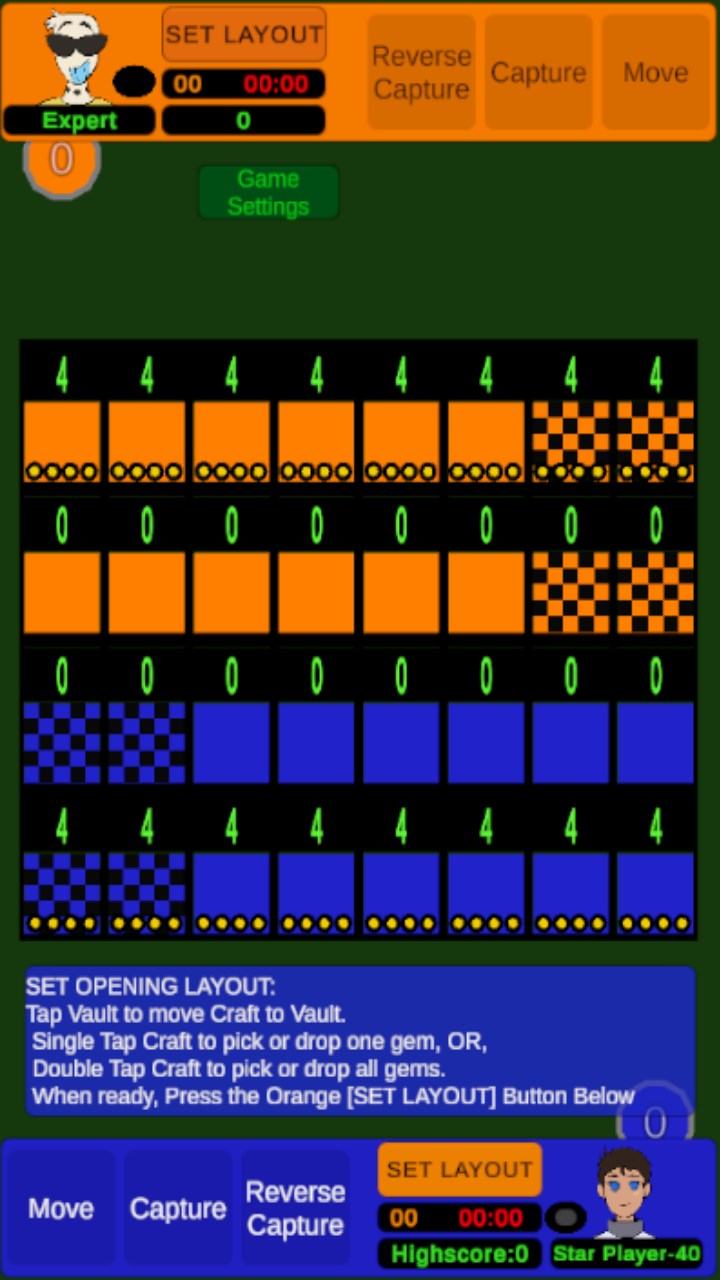Open Game Settings
This screenshot has width=720, height=1280.
[x=268, y=192]
